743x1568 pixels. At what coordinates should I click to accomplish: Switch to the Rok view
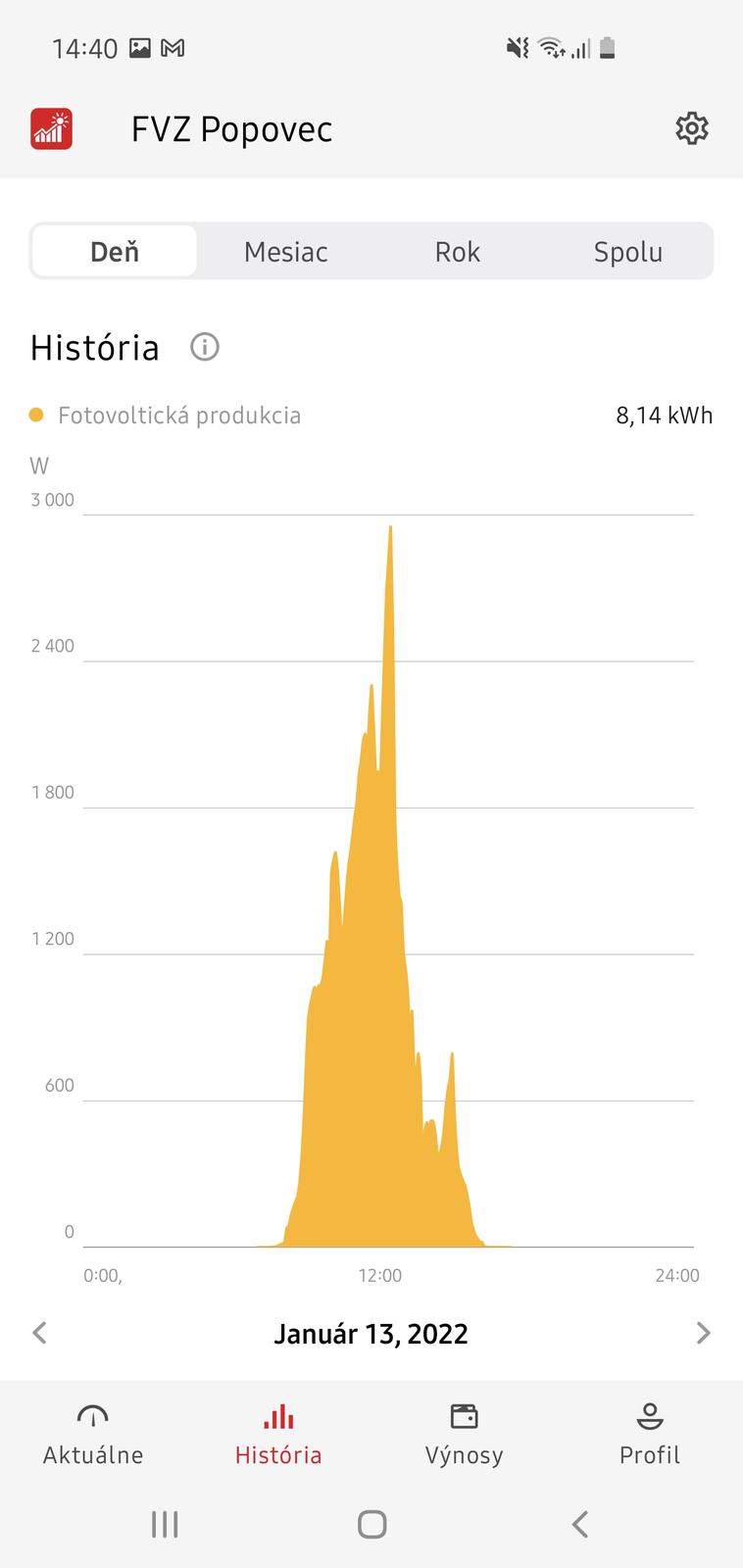point(457,252)
